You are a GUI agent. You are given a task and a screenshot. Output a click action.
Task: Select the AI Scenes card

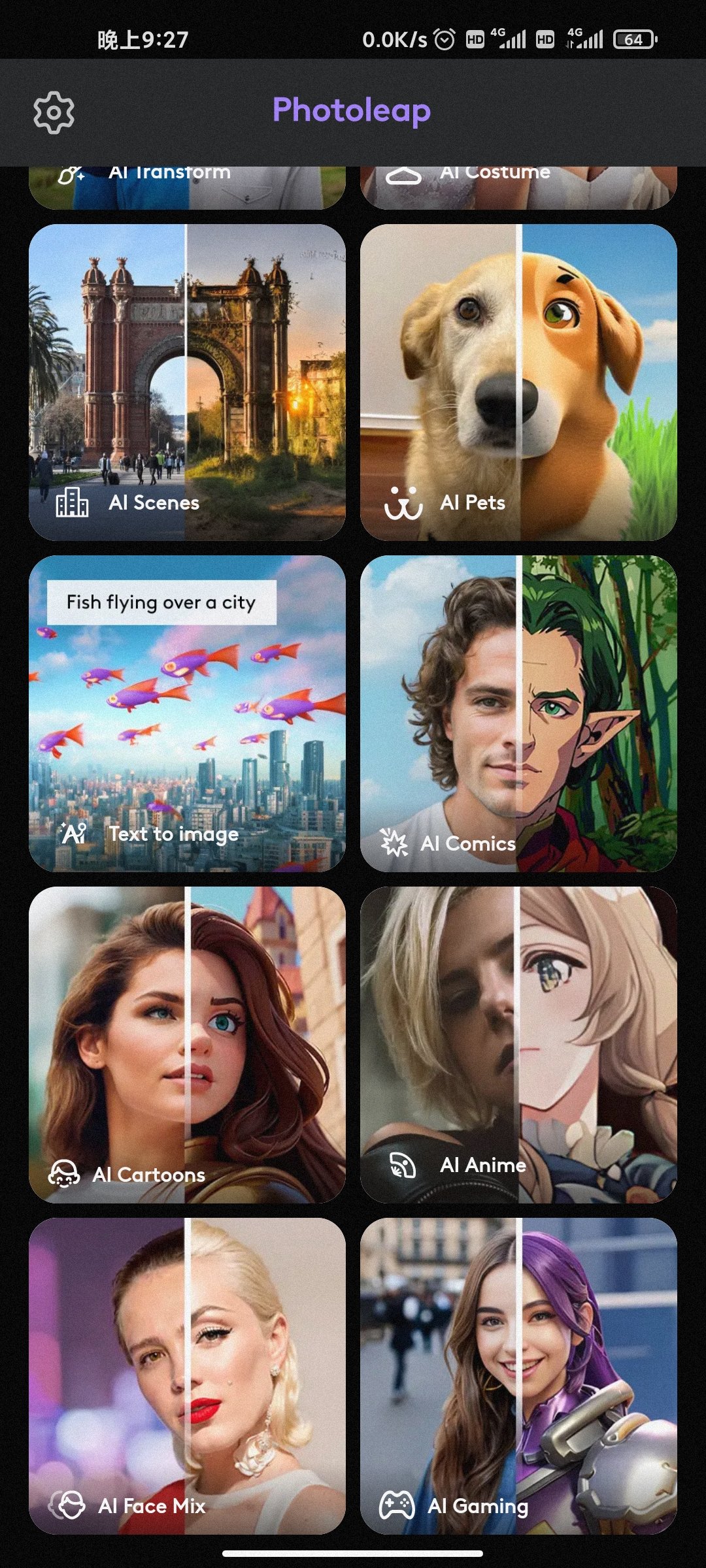pyautogui.click(x=187, y=382)
